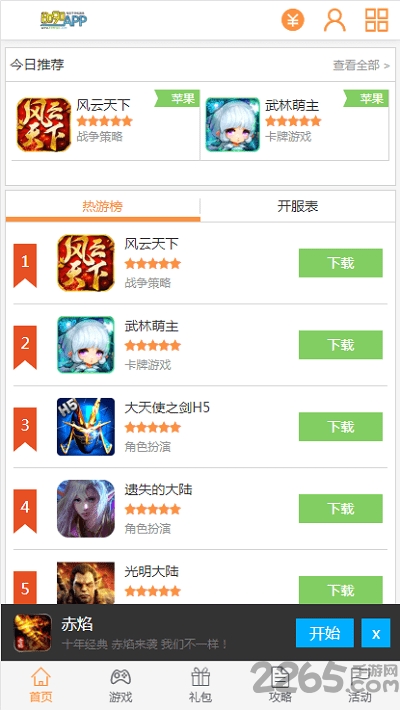Open the 武林萌主 recommended card
Screen dimensions: 400x710
294,125
